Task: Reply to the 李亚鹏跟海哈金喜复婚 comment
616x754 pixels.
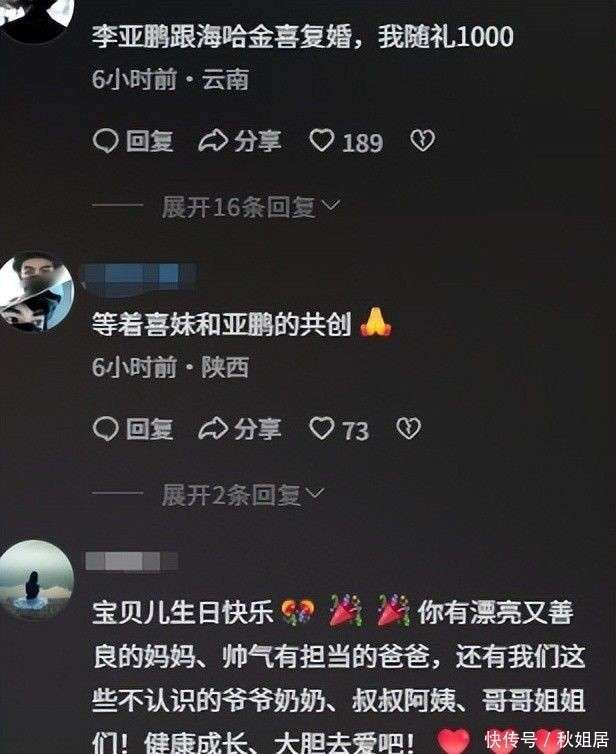Action: tap(133, 142)
